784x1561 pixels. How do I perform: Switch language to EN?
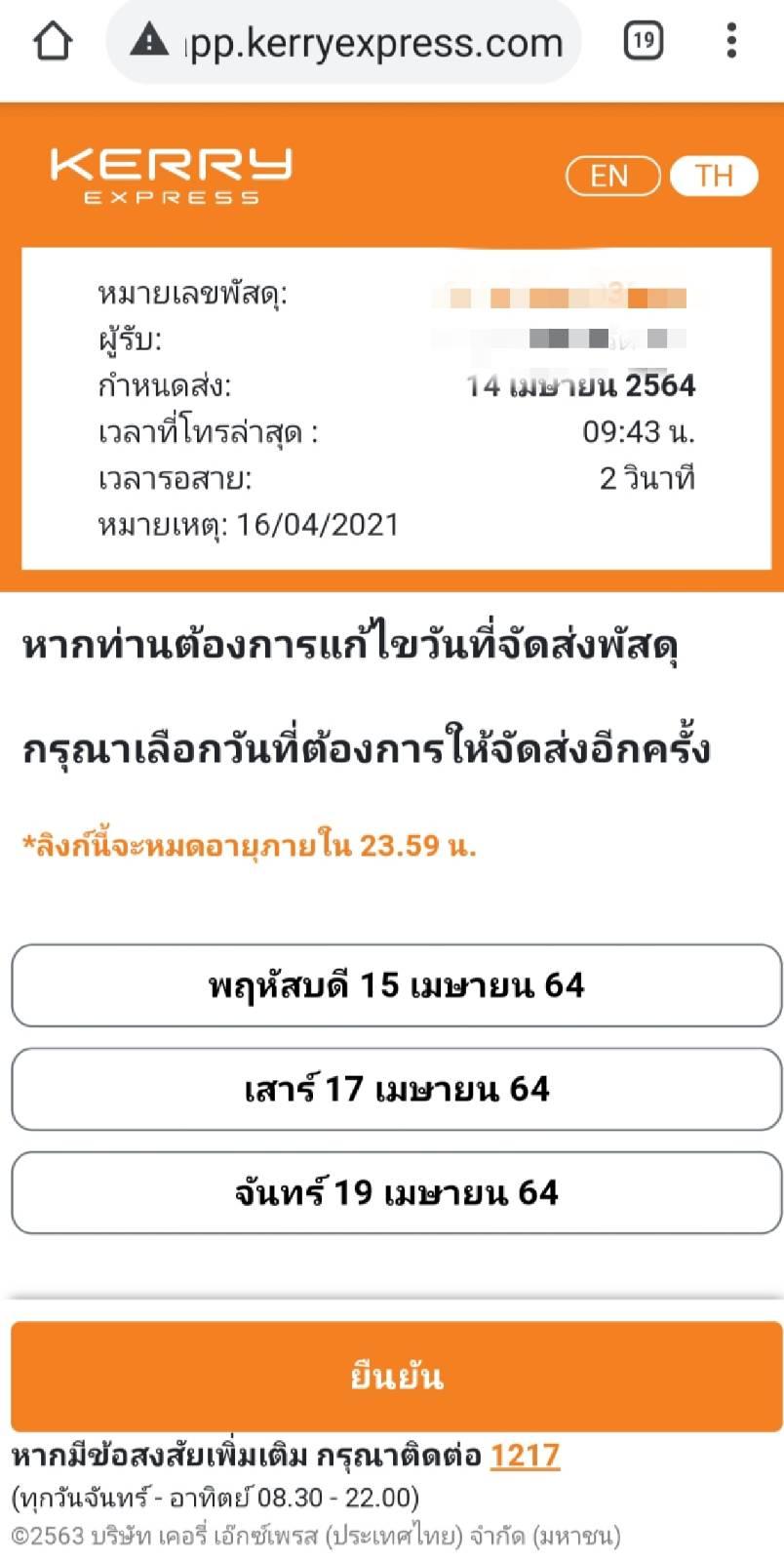pos(612,176)
